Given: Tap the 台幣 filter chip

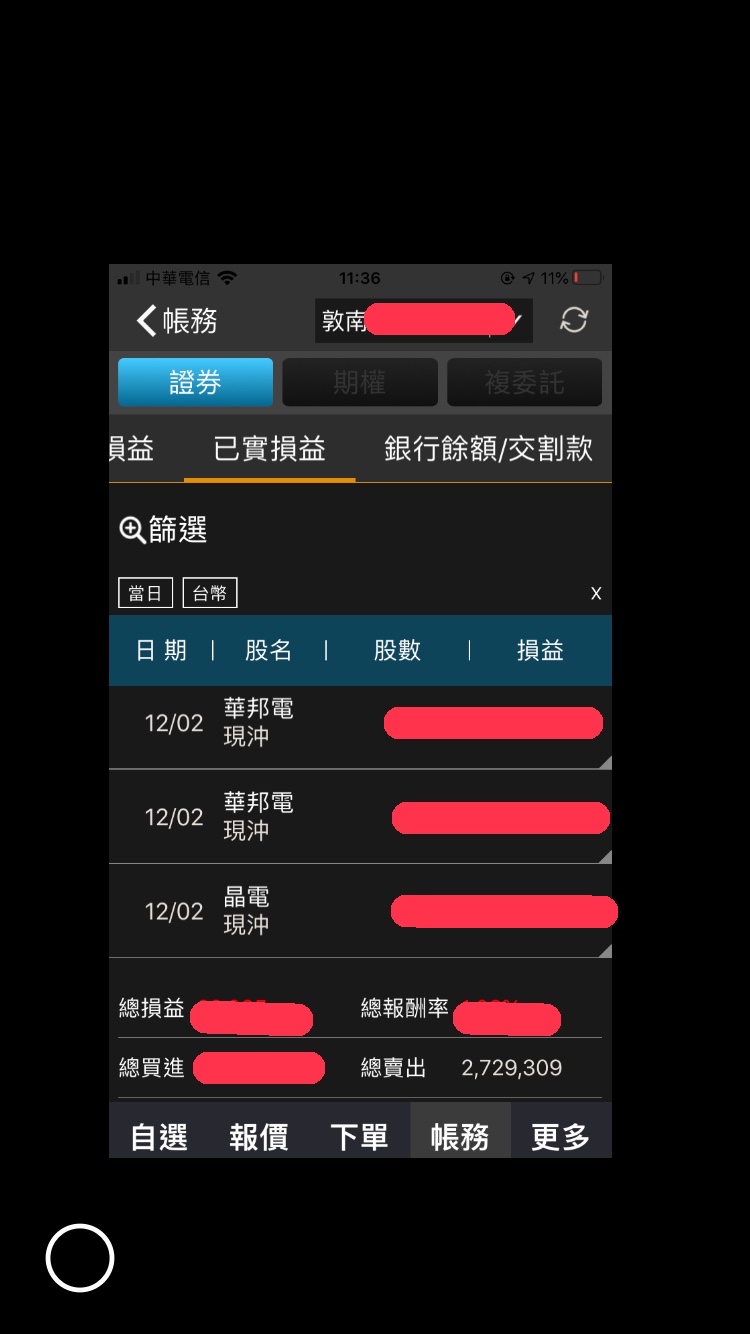Looking at the screenshot, I should (x=210, y=593).
